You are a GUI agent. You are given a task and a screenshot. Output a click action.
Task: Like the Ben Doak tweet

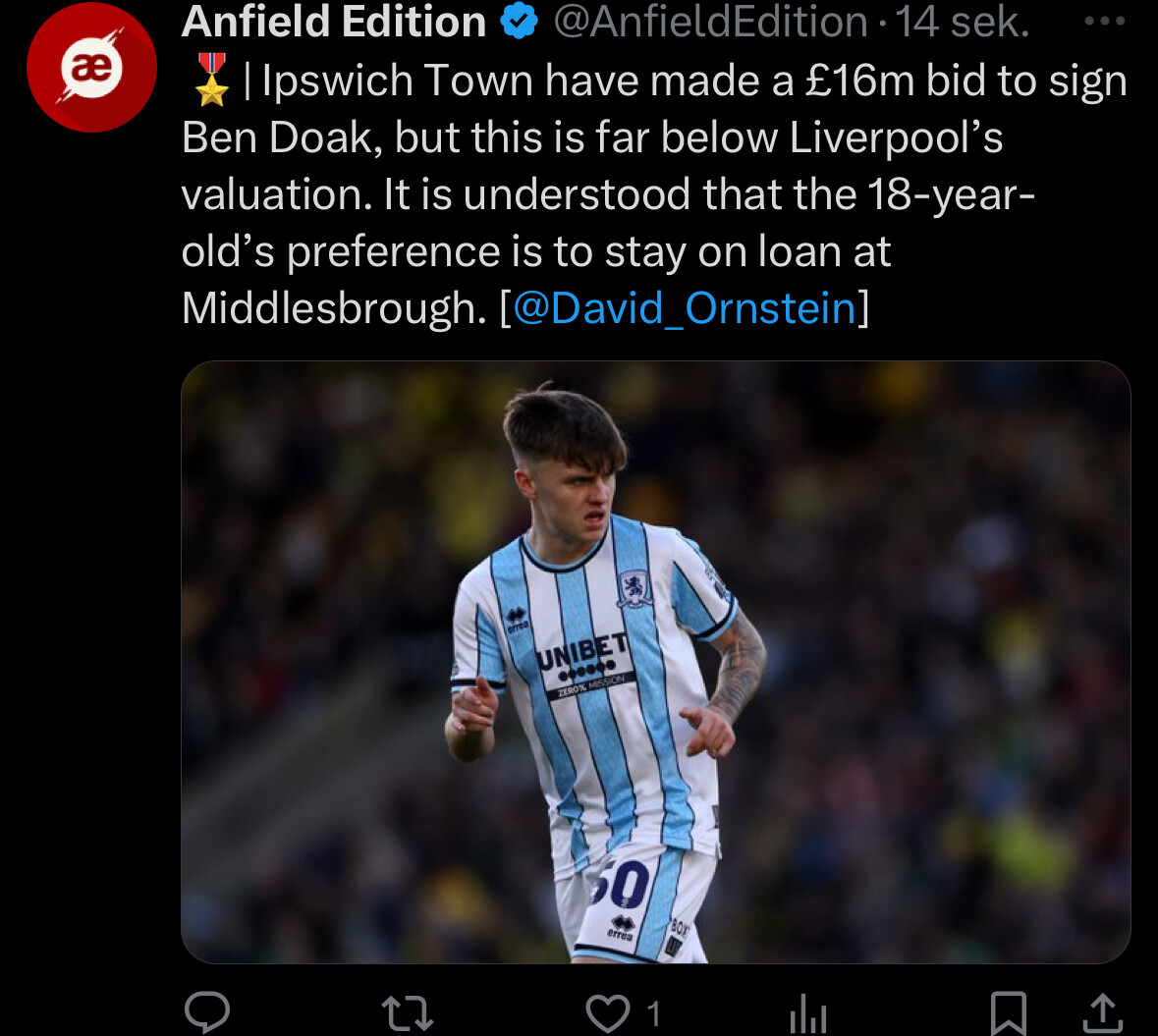(608, 1012)
